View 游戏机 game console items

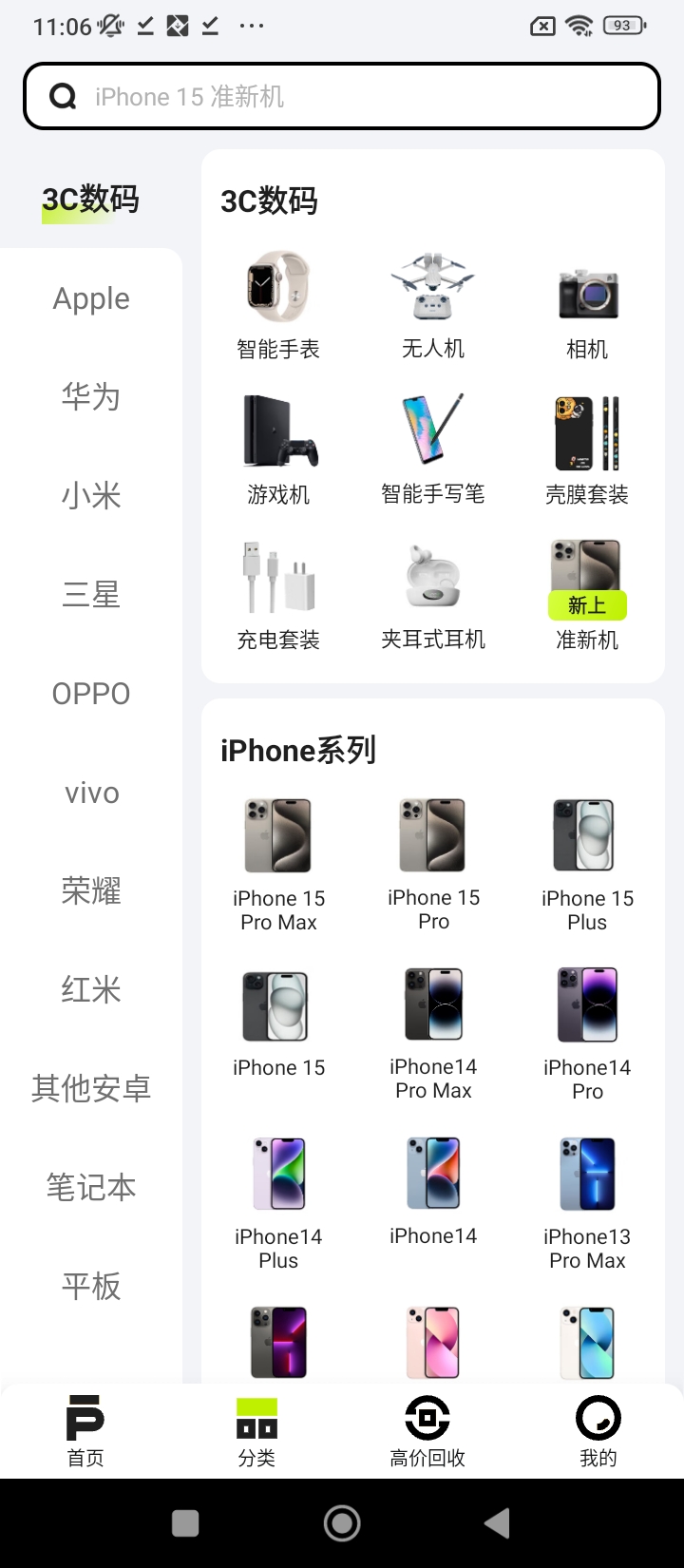pos(278,450)
